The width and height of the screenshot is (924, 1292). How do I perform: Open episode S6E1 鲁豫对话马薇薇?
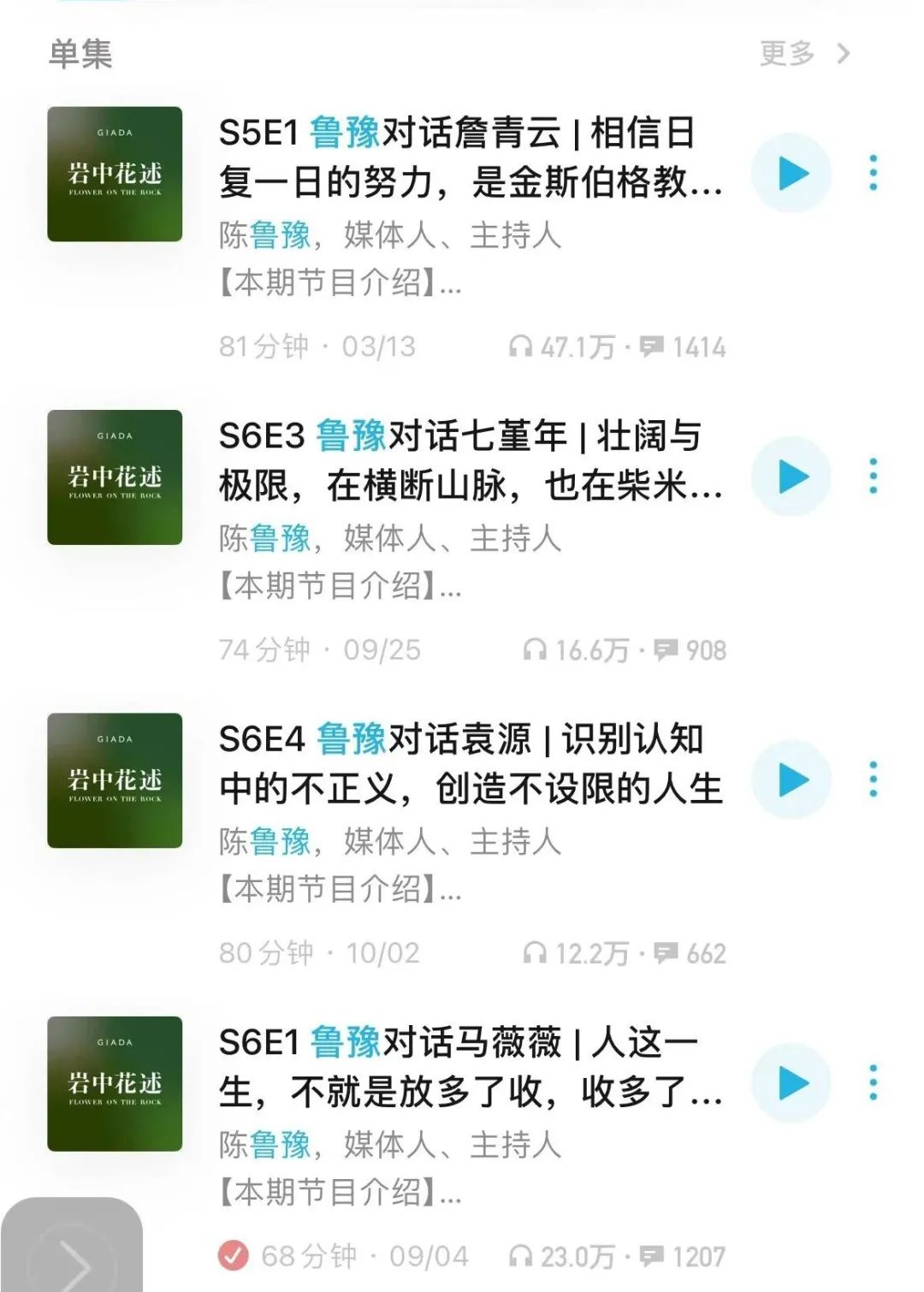(x=470, y=1066)
